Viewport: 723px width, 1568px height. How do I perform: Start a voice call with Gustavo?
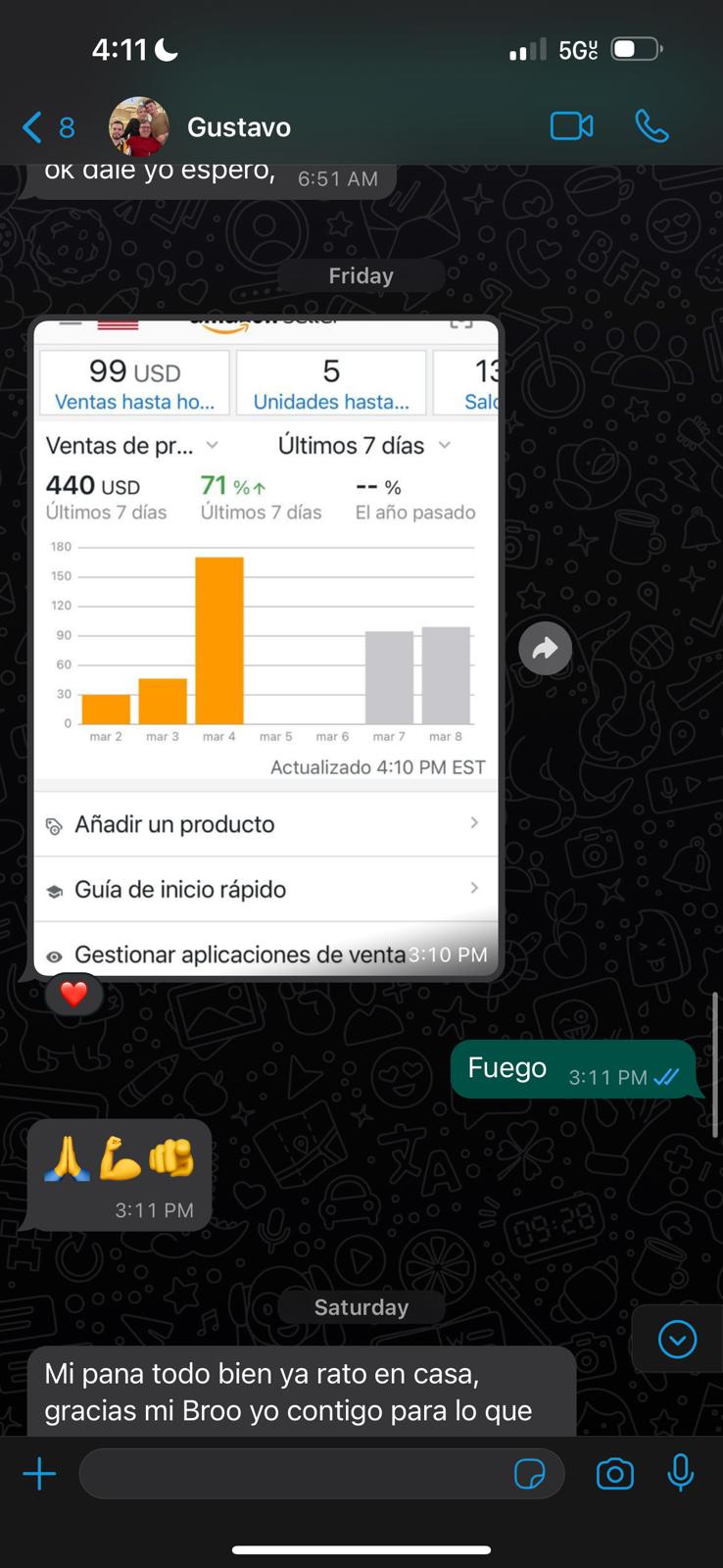651,126
